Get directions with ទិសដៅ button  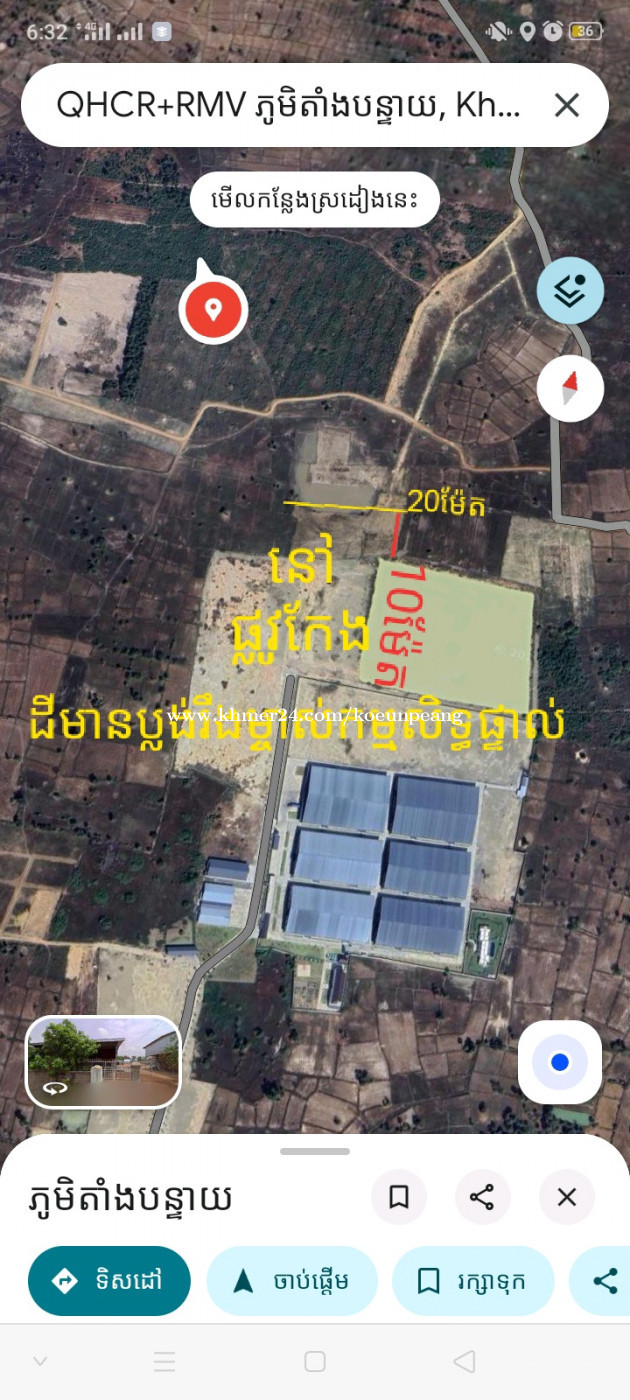109,1280
